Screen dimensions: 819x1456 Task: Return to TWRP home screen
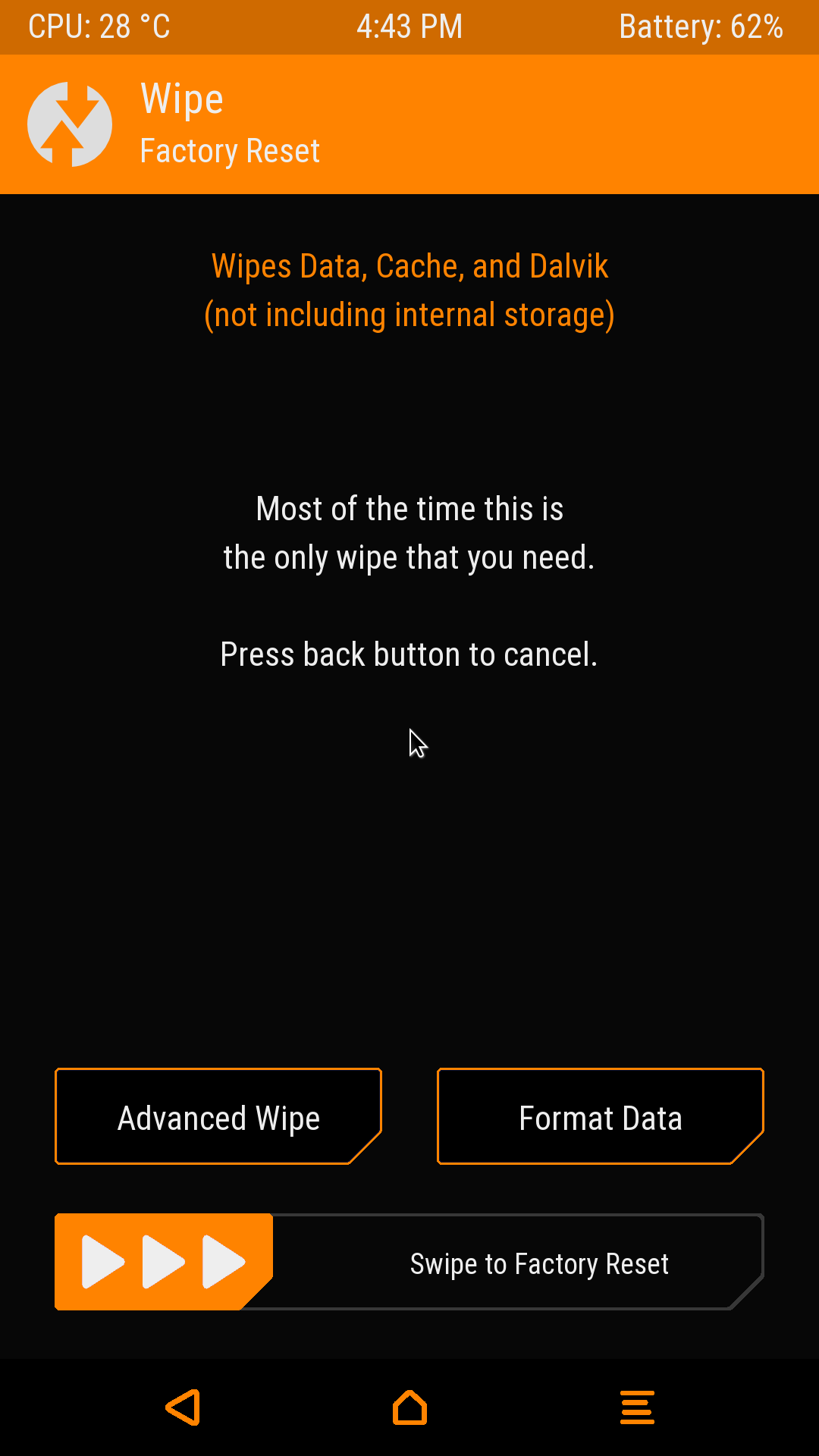pyautogui.click(x=409, y=1408)
